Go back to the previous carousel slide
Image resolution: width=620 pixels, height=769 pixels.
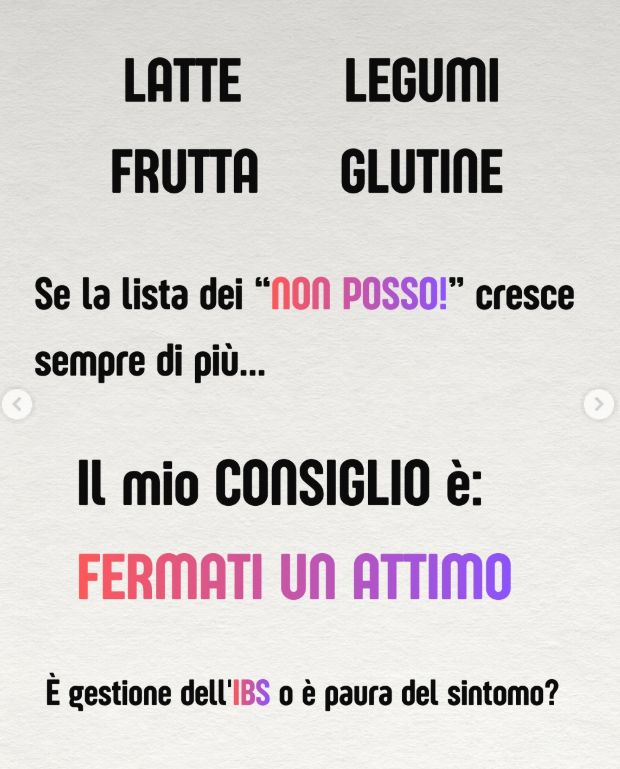[17, 404]
